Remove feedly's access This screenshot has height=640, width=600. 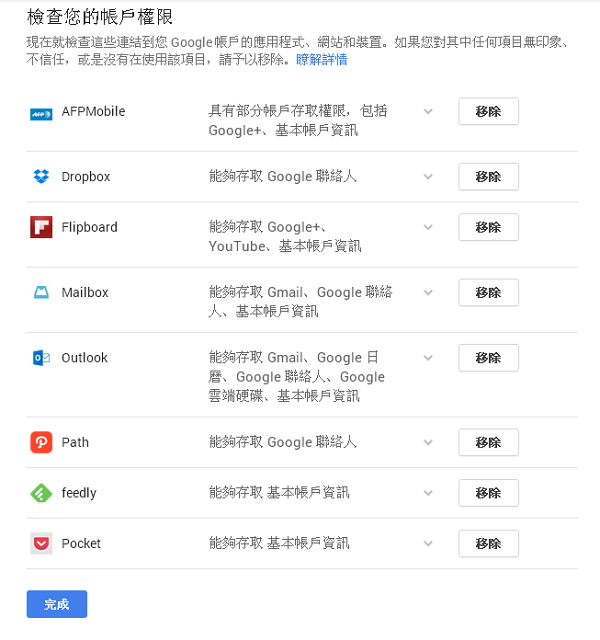click(x=488, y=493)
